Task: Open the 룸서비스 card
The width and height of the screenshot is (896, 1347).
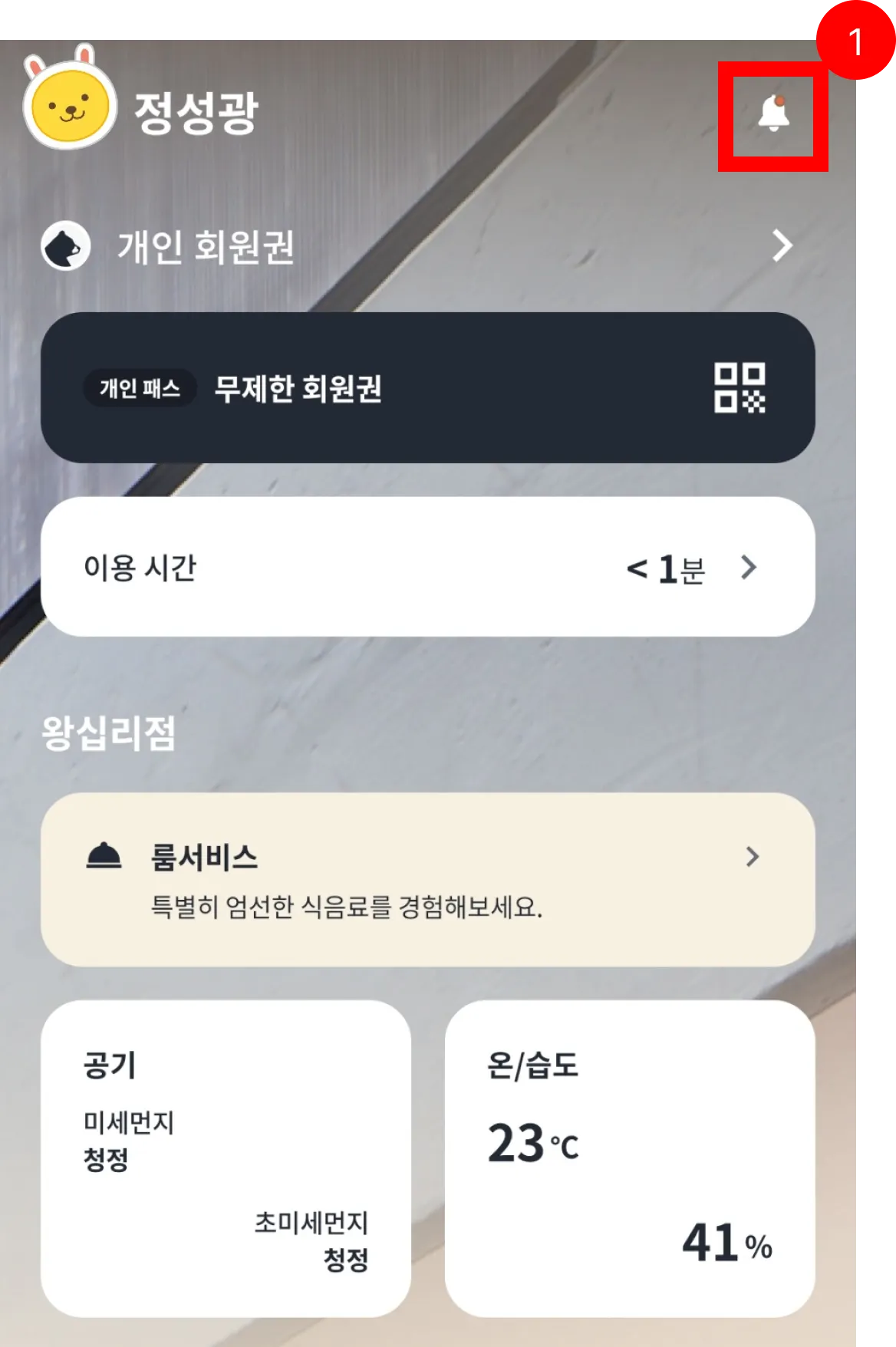Action: point(427,880)
